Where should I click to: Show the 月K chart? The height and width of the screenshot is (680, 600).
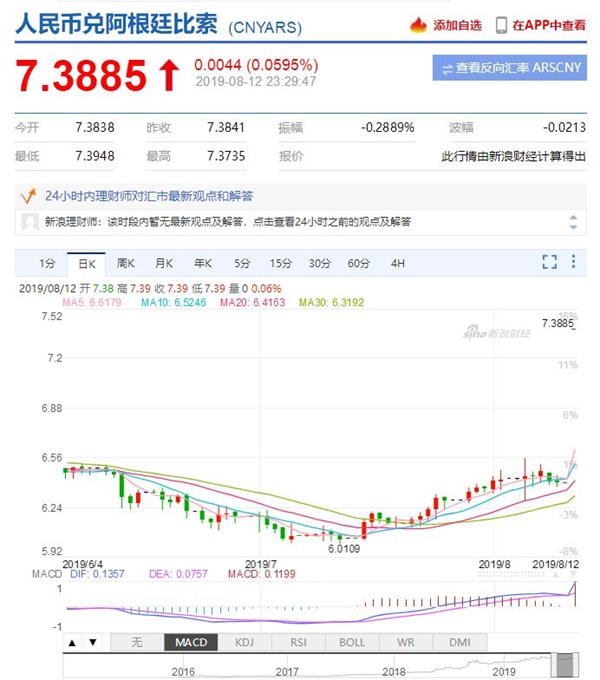164,263
